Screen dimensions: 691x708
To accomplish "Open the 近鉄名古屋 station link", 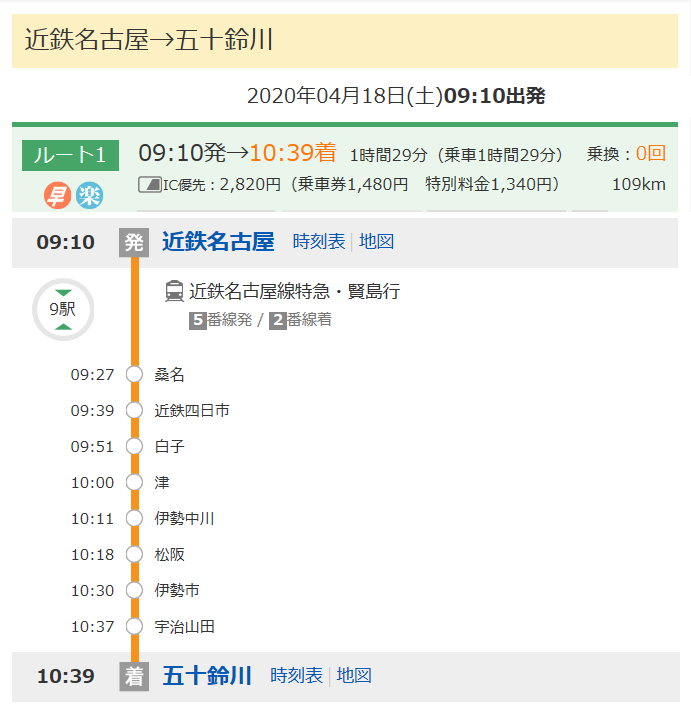I will 218,242.
